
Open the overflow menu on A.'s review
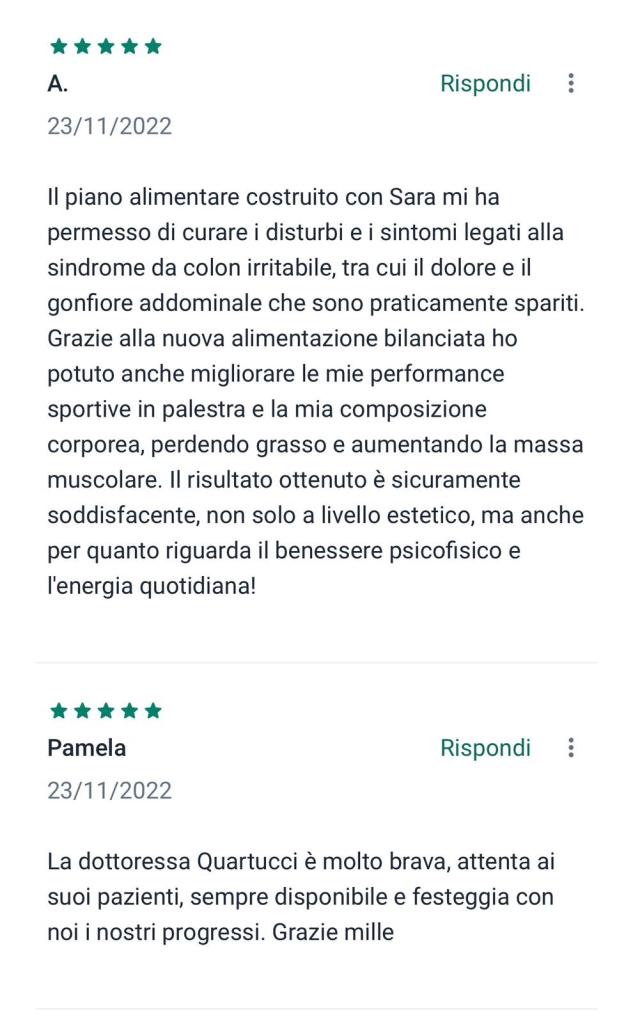571,84
